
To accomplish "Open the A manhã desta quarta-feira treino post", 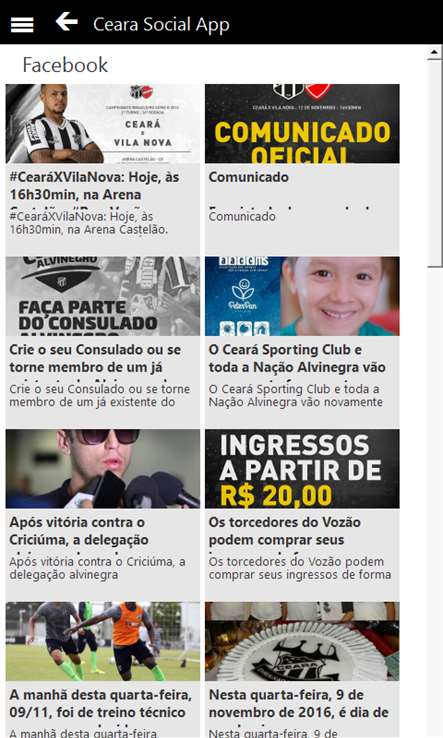I will coord(103,670).
